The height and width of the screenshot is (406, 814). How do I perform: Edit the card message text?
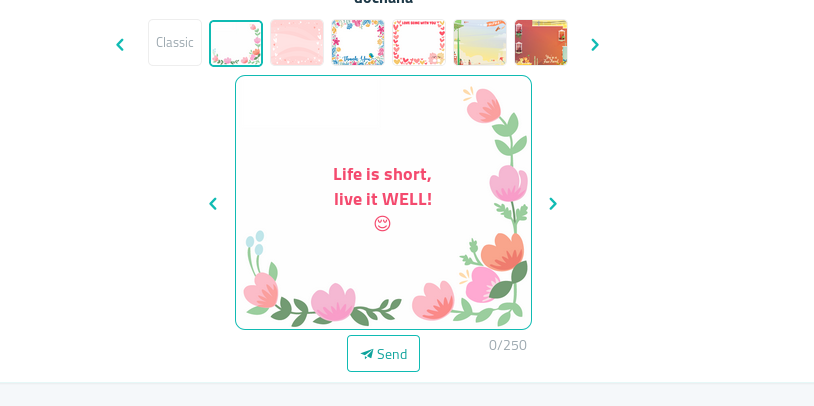click(x=383, y=187)
